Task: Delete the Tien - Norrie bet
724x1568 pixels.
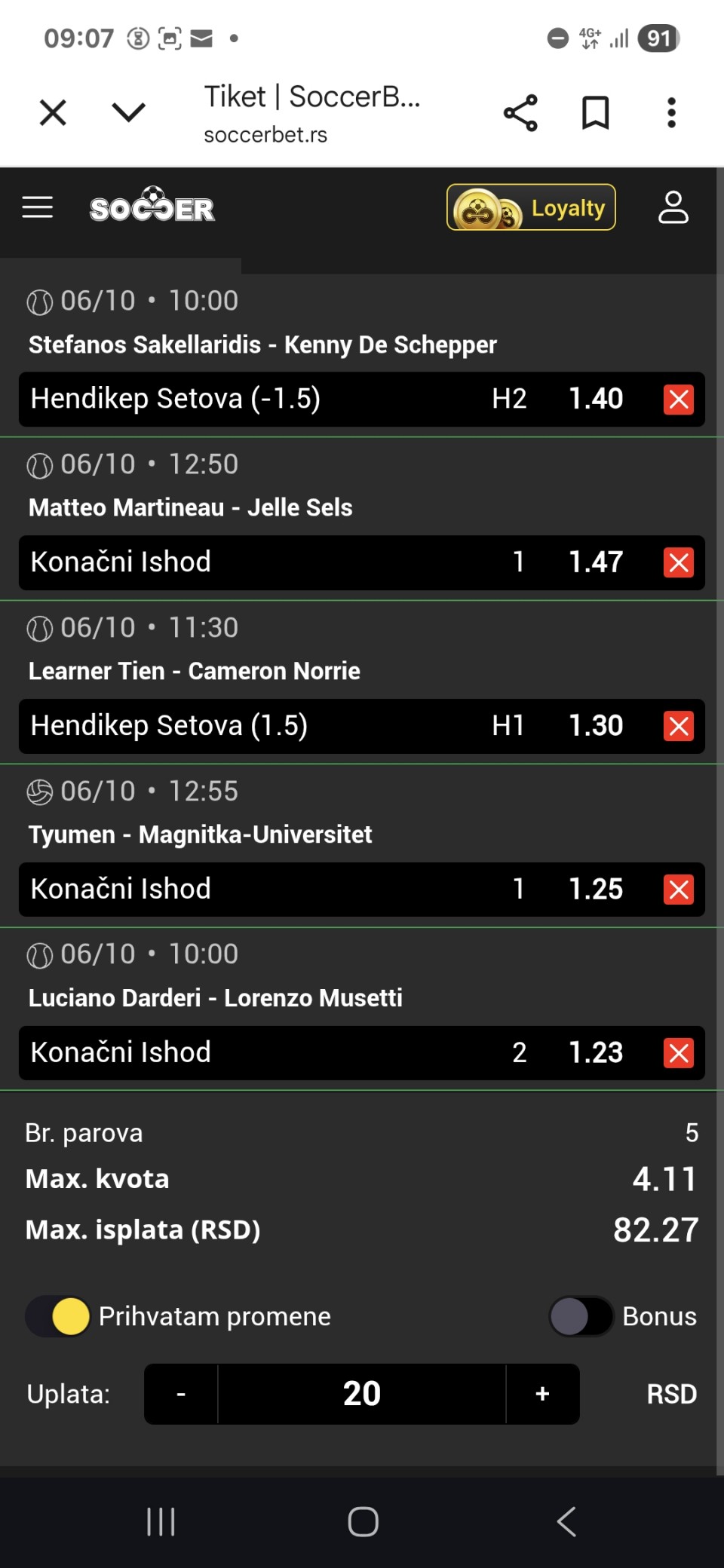Action: [x=678, y=726]
